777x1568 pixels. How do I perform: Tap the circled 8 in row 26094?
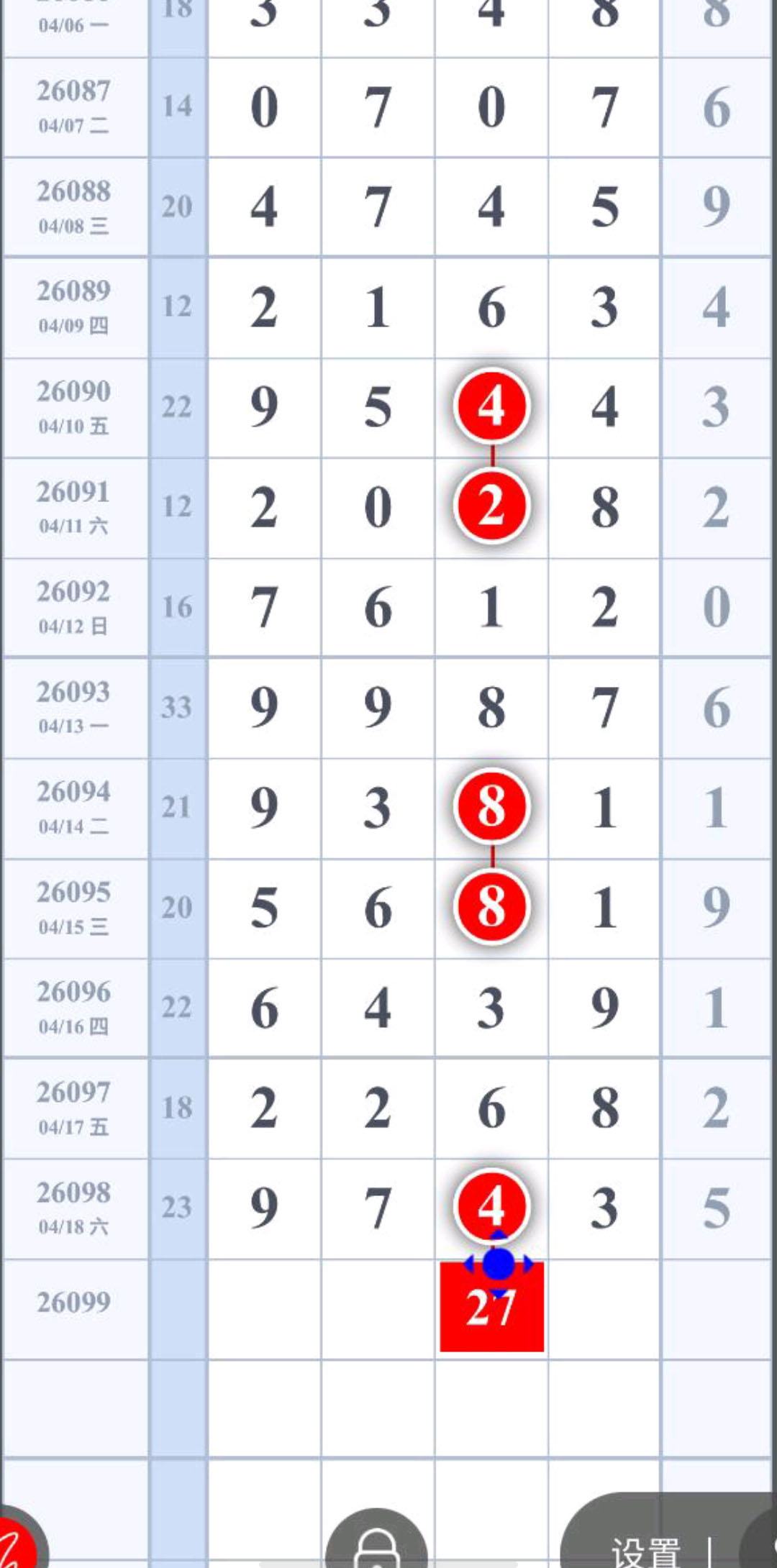(491, 806)
